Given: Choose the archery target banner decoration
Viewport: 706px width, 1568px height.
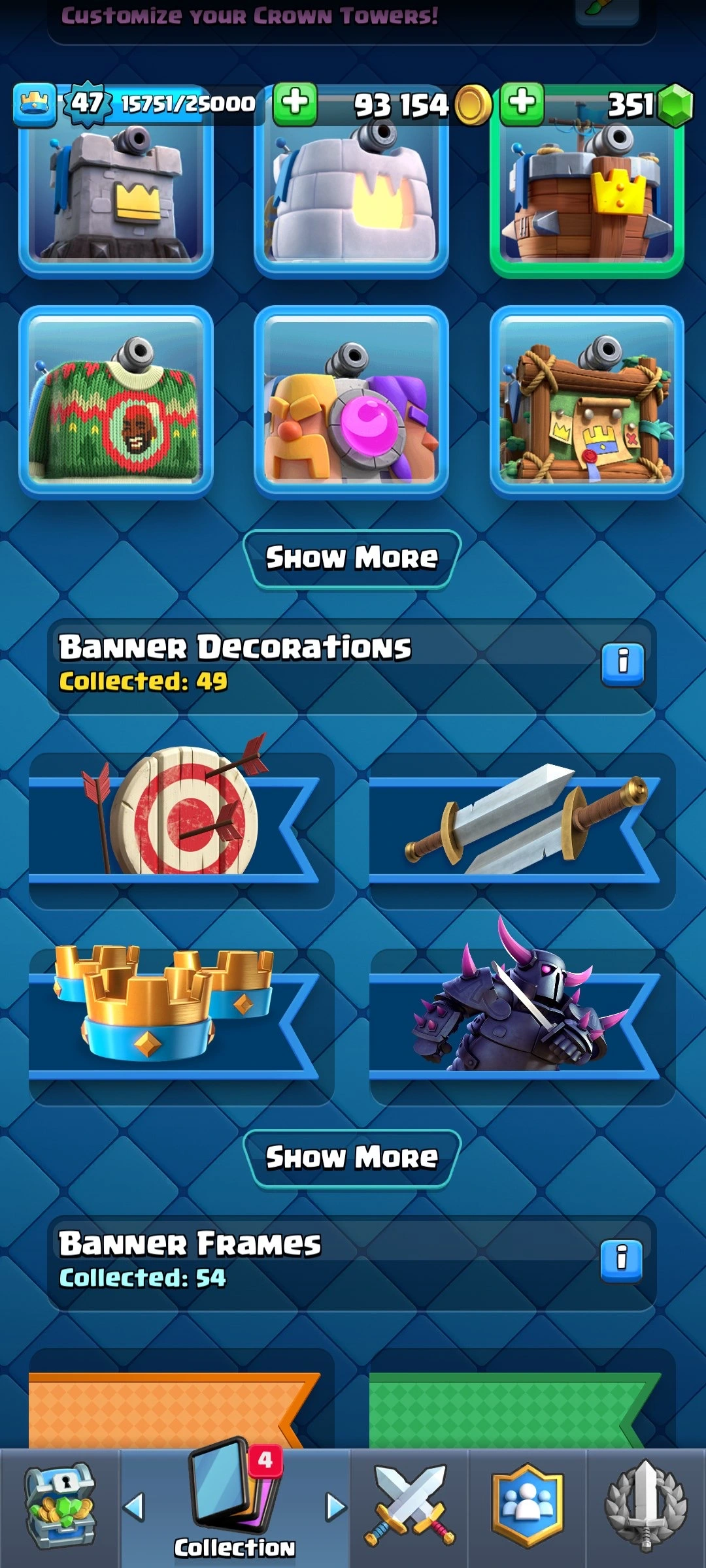Looking at the screenshot, I should tap(181, 830).
